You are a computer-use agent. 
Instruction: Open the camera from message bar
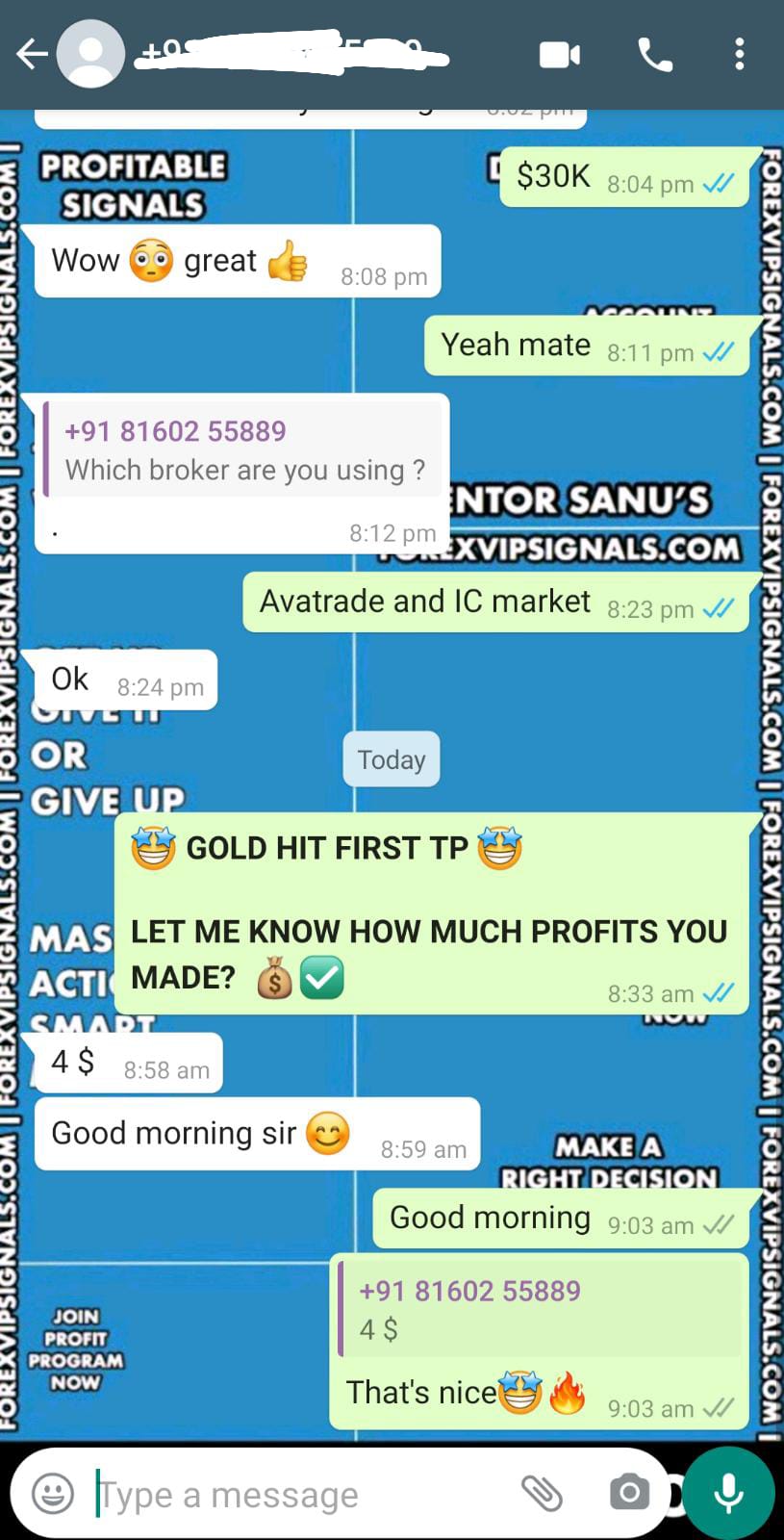[x=629, y=1494]
